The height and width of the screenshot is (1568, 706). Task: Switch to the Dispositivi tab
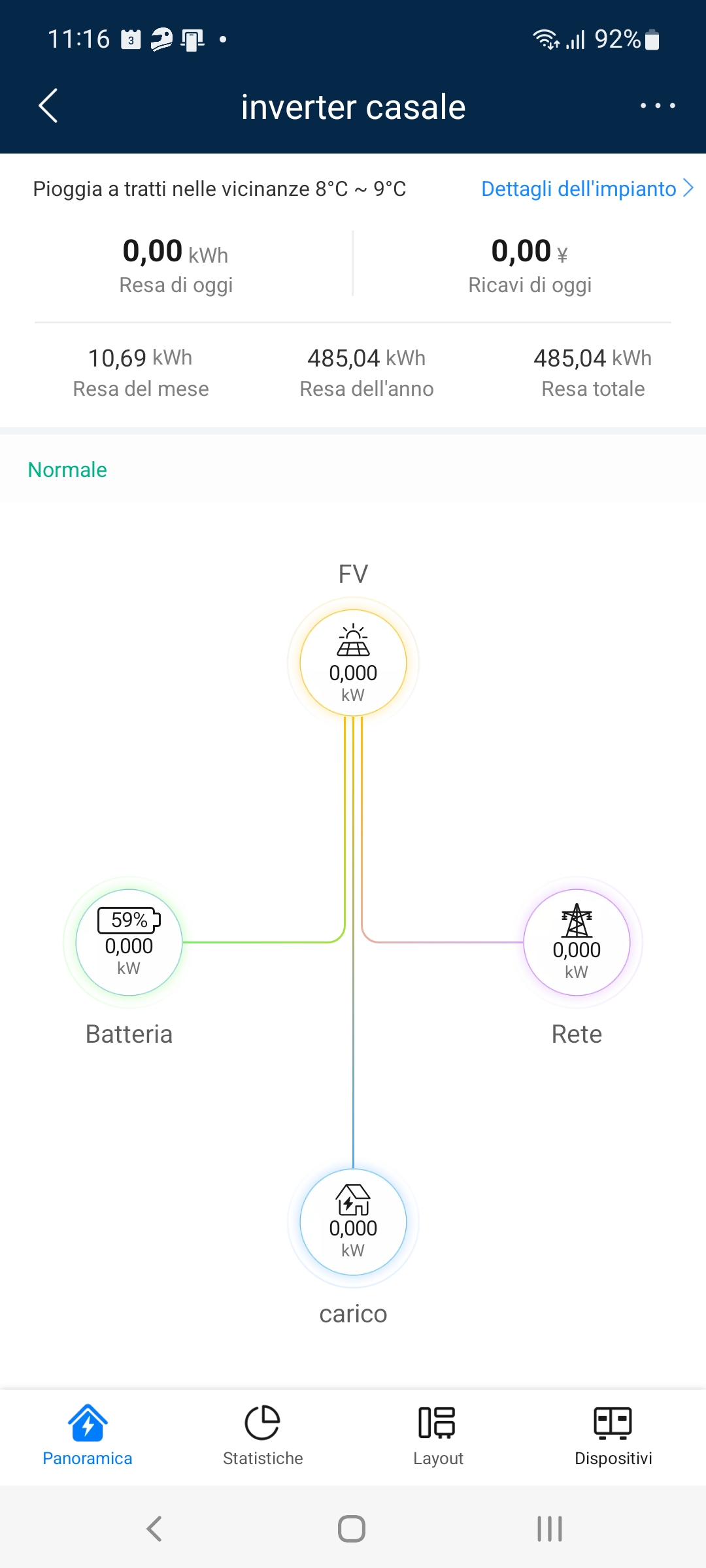[x=613, y=1436]
